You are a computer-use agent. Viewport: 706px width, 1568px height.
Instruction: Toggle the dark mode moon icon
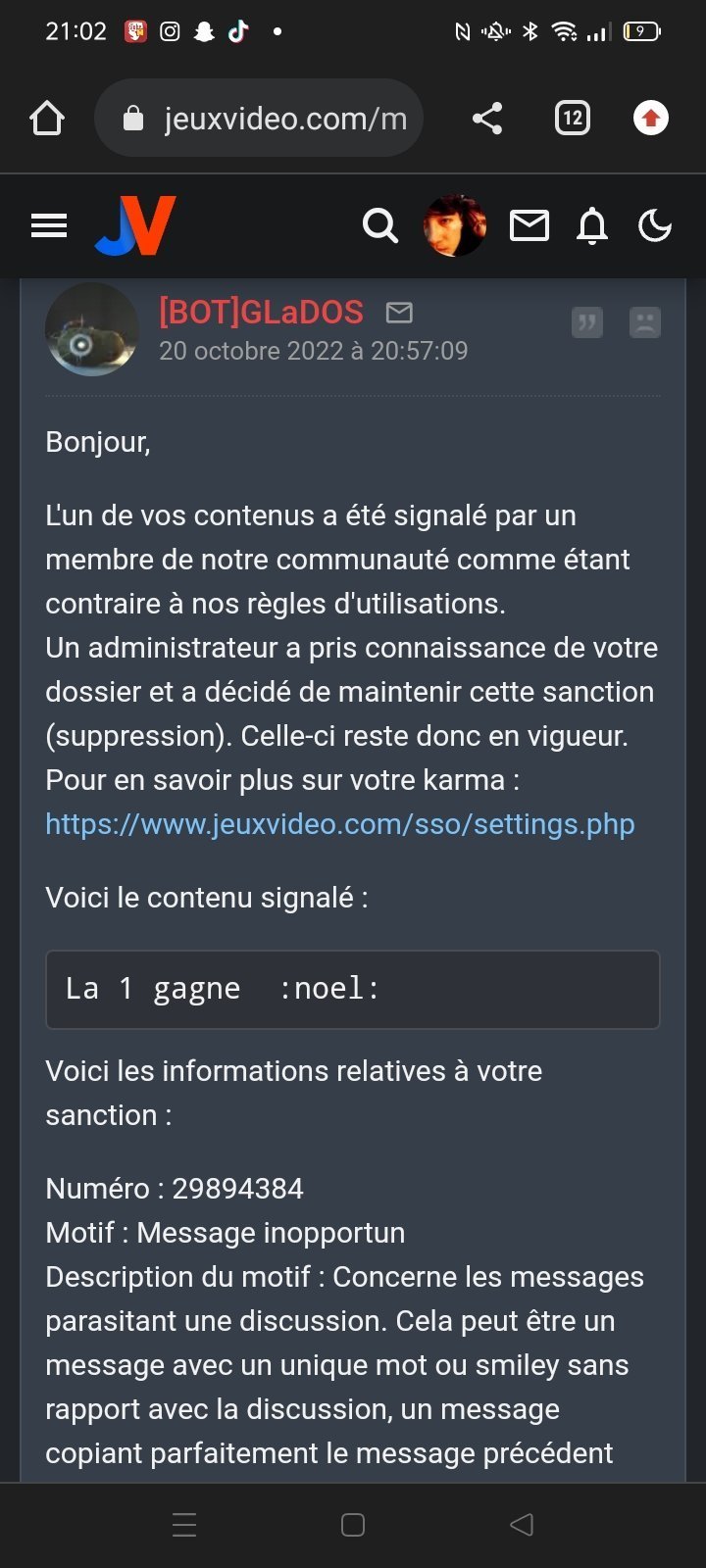coord(655,226)
